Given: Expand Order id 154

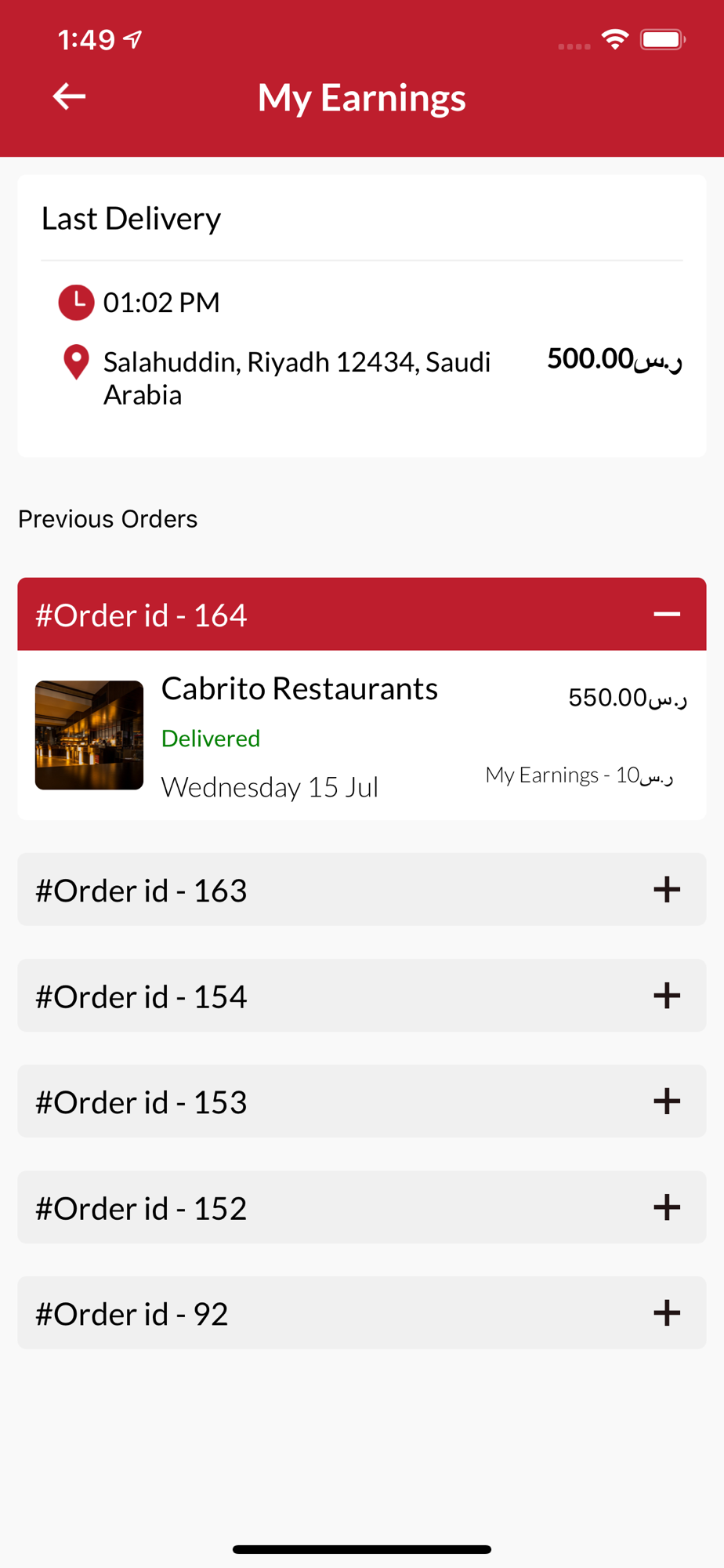Looking at the screenshot, I should (x=666, y=996).
